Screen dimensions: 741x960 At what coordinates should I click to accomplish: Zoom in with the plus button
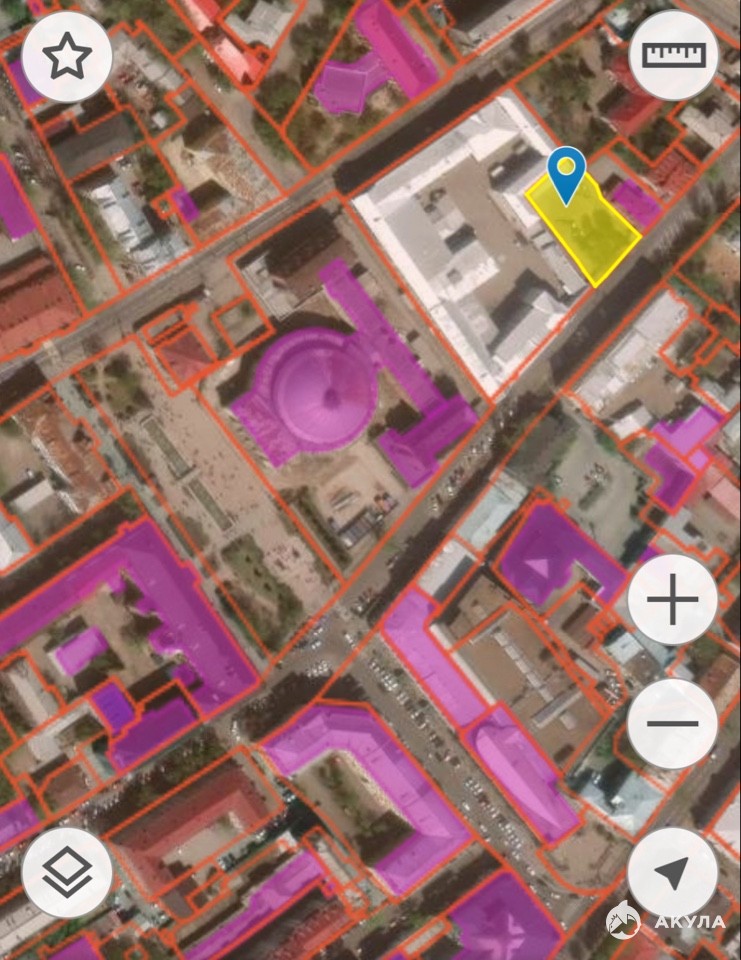(x=672, y=600)
